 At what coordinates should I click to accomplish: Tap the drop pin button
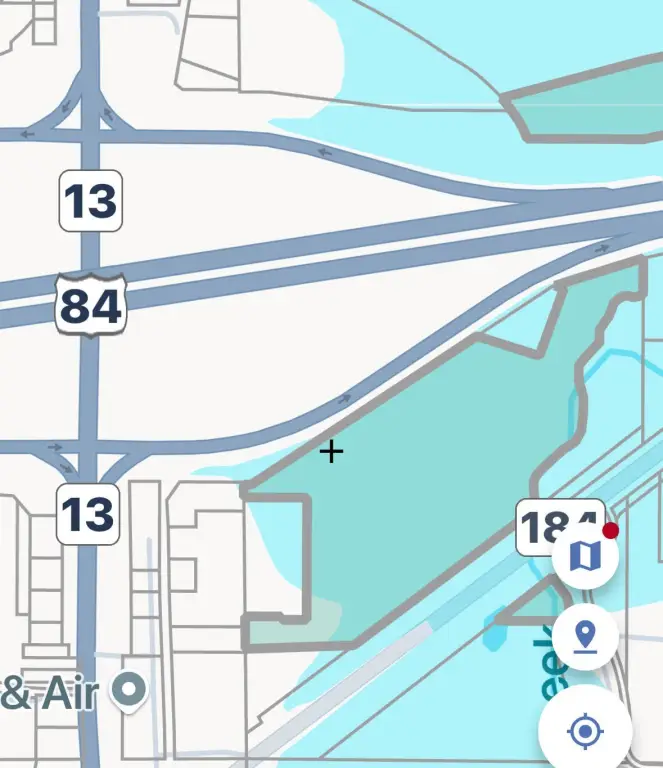585,638
